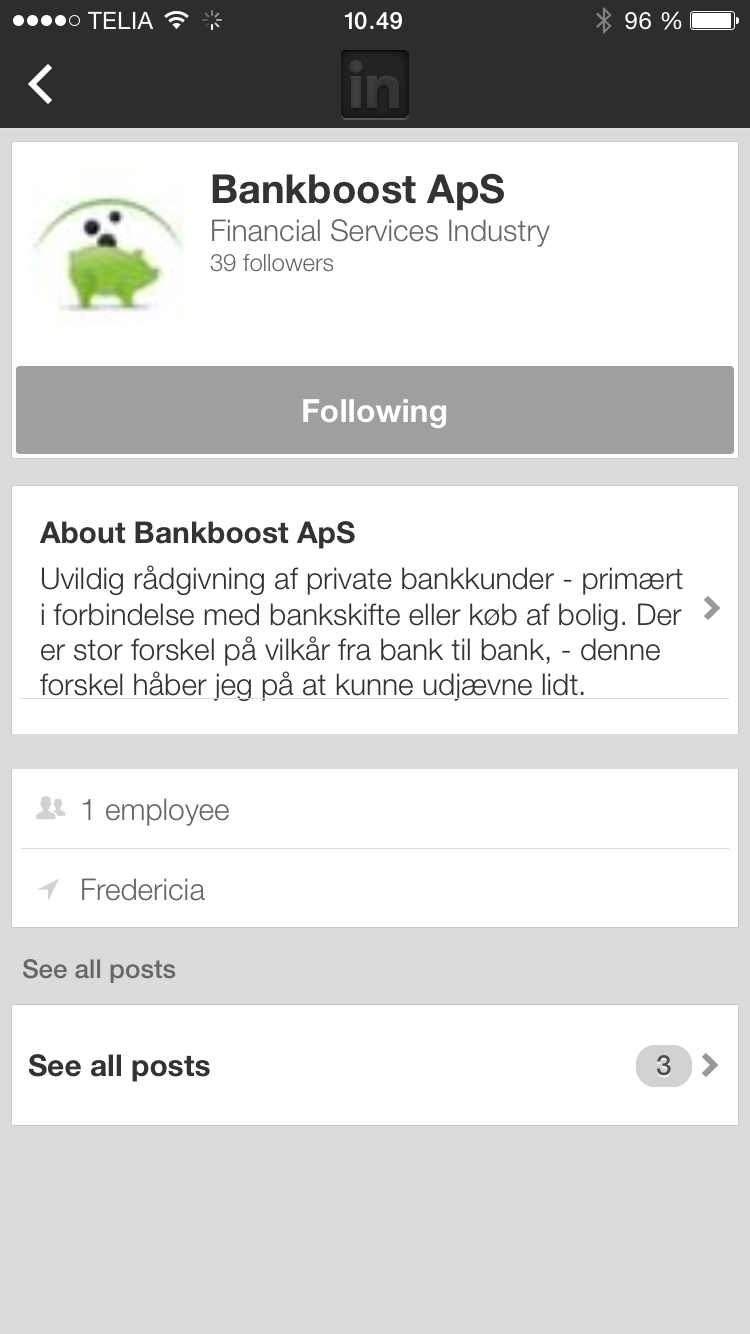The width and height of the screenshot is (750, 1334).
Task: Unfollow Bankboost ApS via the Following button
Action: click(x=375, y=411)
